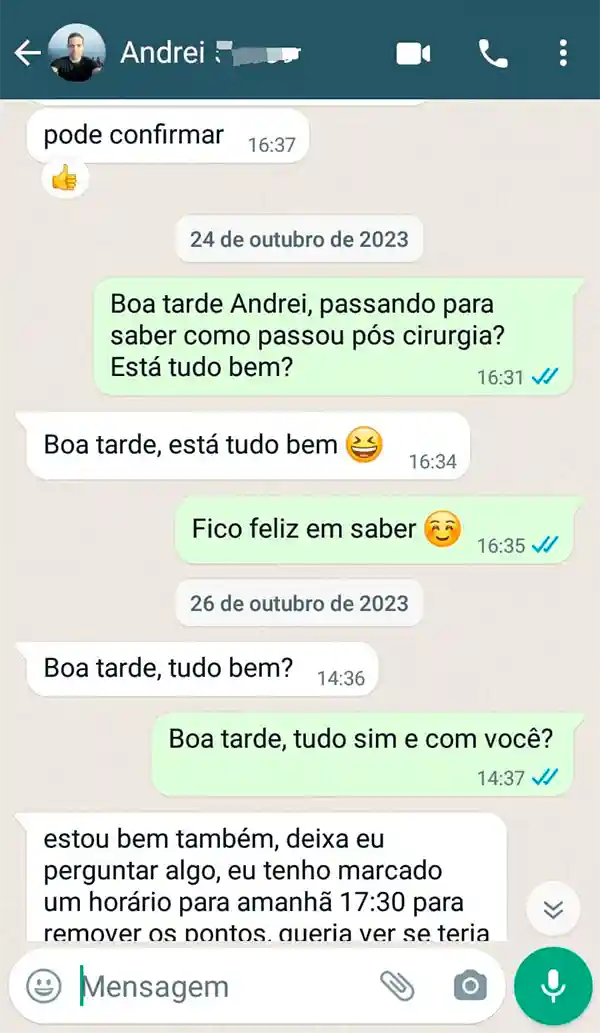Jump to the latest messages
Image resolution: width=600 pixels, height=1033 pixels.
tap(552, 909)
